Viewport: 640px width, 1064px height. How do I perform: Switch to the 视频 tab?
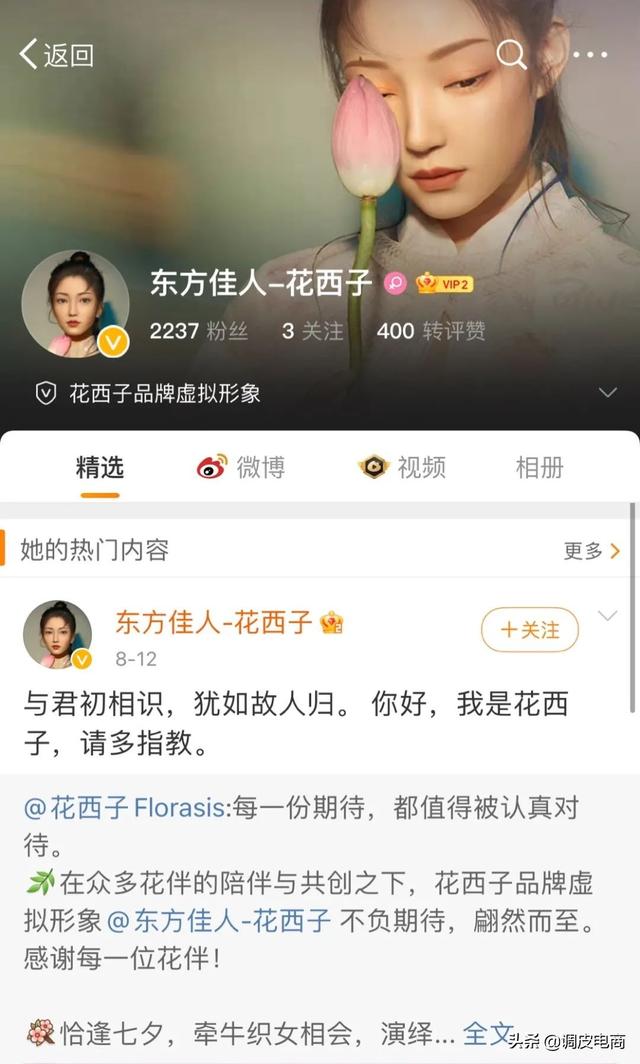coord(402,468)
